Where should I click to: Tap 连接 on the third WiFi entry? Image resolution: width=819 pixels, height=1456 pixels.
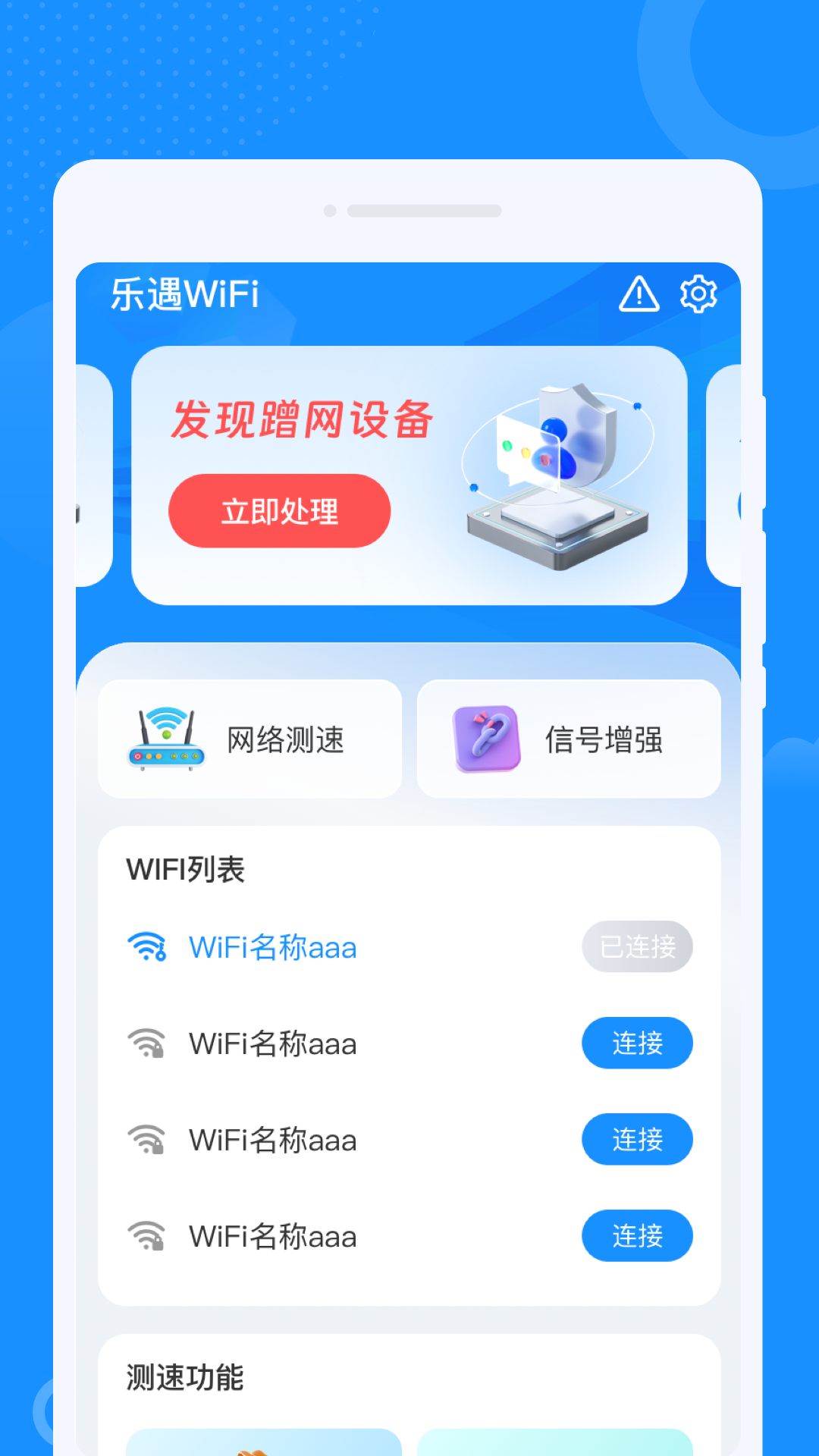tap(637, 1140)
